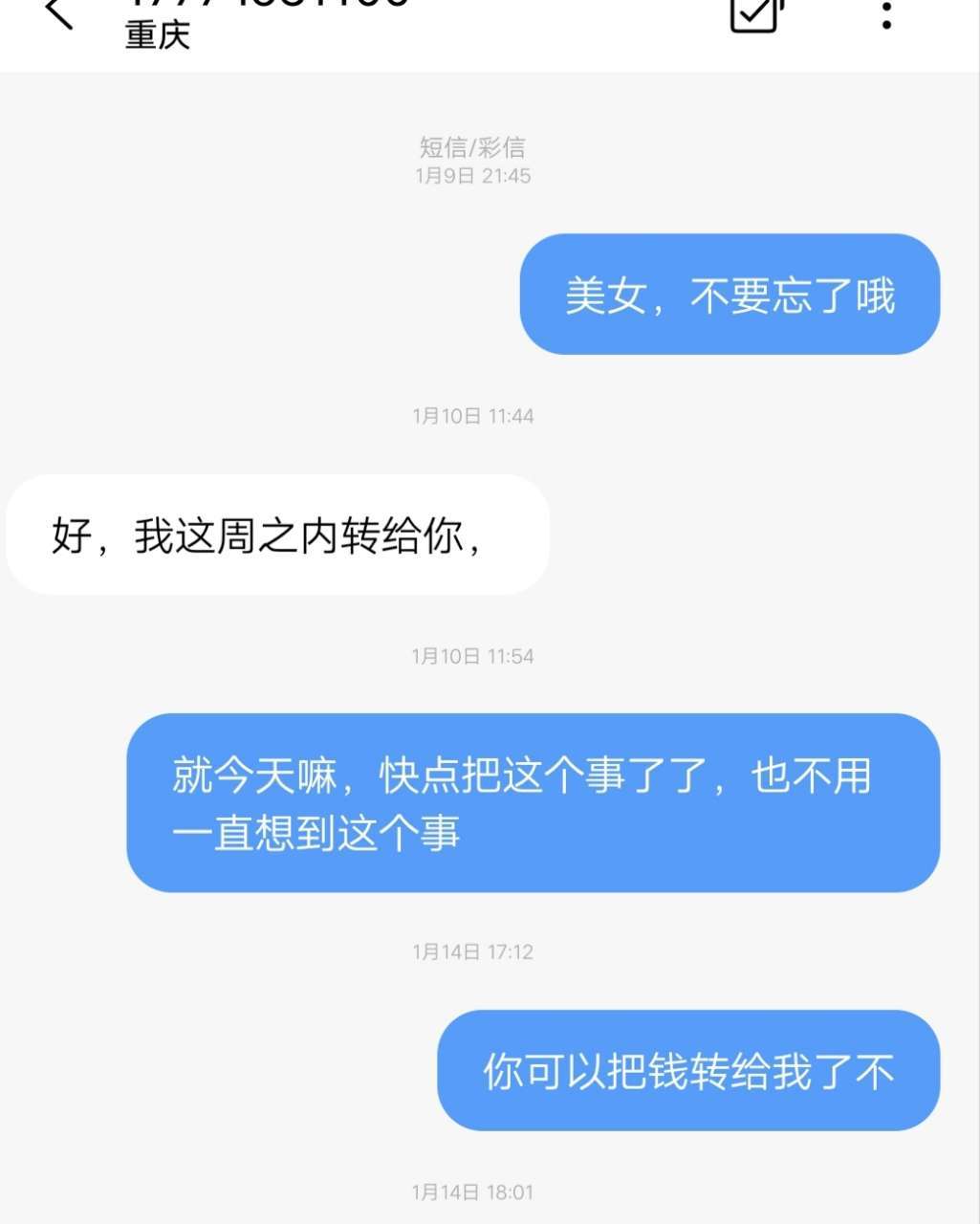Open the multi-select checkbox icon
The image size is (980, 1224).
756,13
